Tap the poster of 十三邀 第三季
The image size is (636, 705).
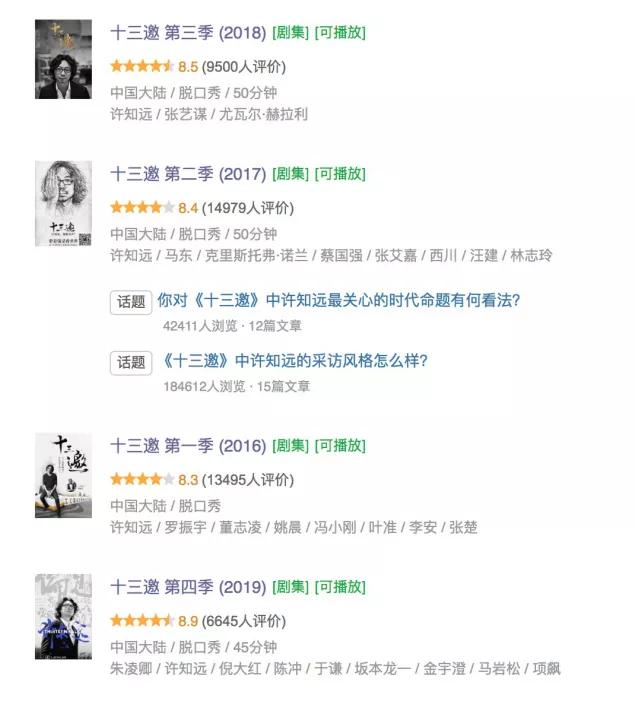(63, 59)
